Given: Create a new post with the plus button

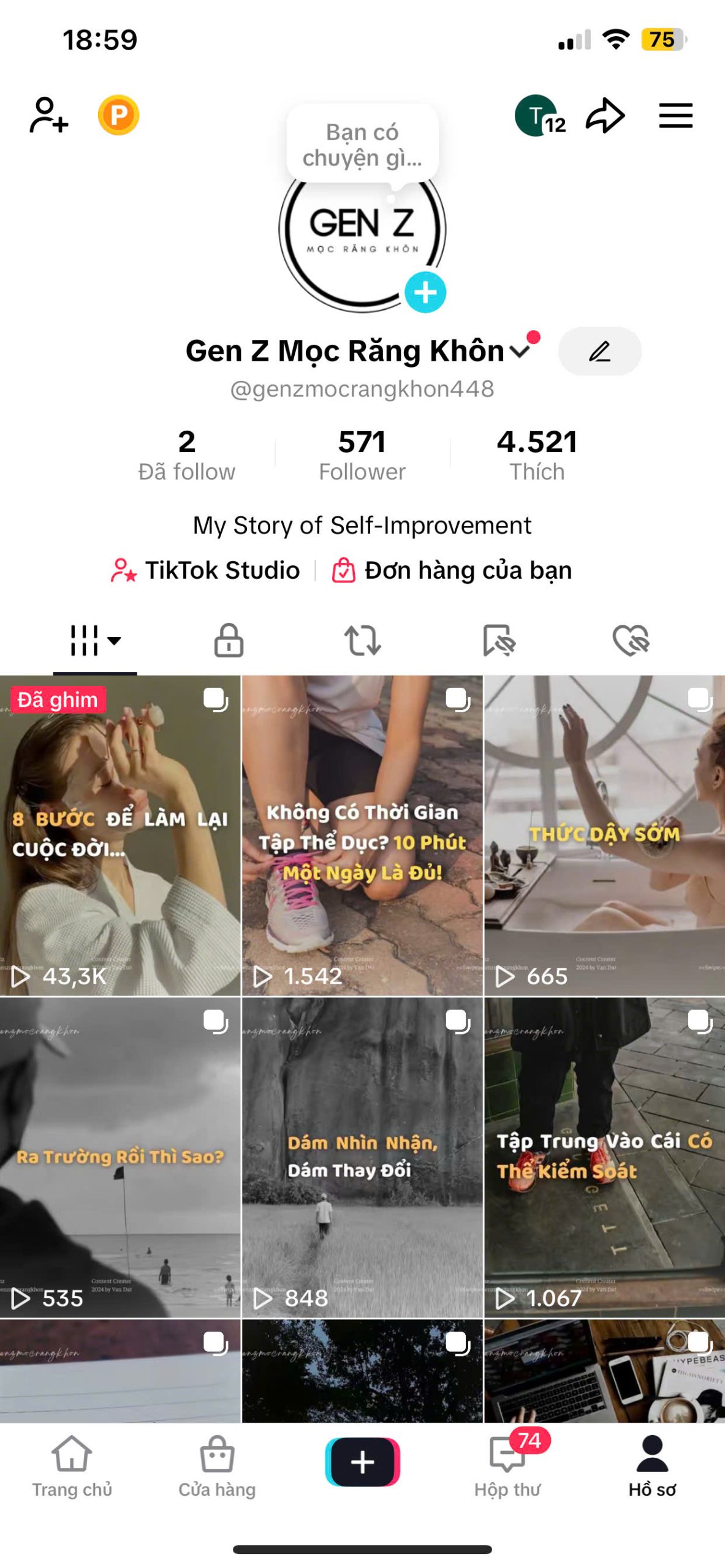Looking at the screenshot, I should (362, 1461).
